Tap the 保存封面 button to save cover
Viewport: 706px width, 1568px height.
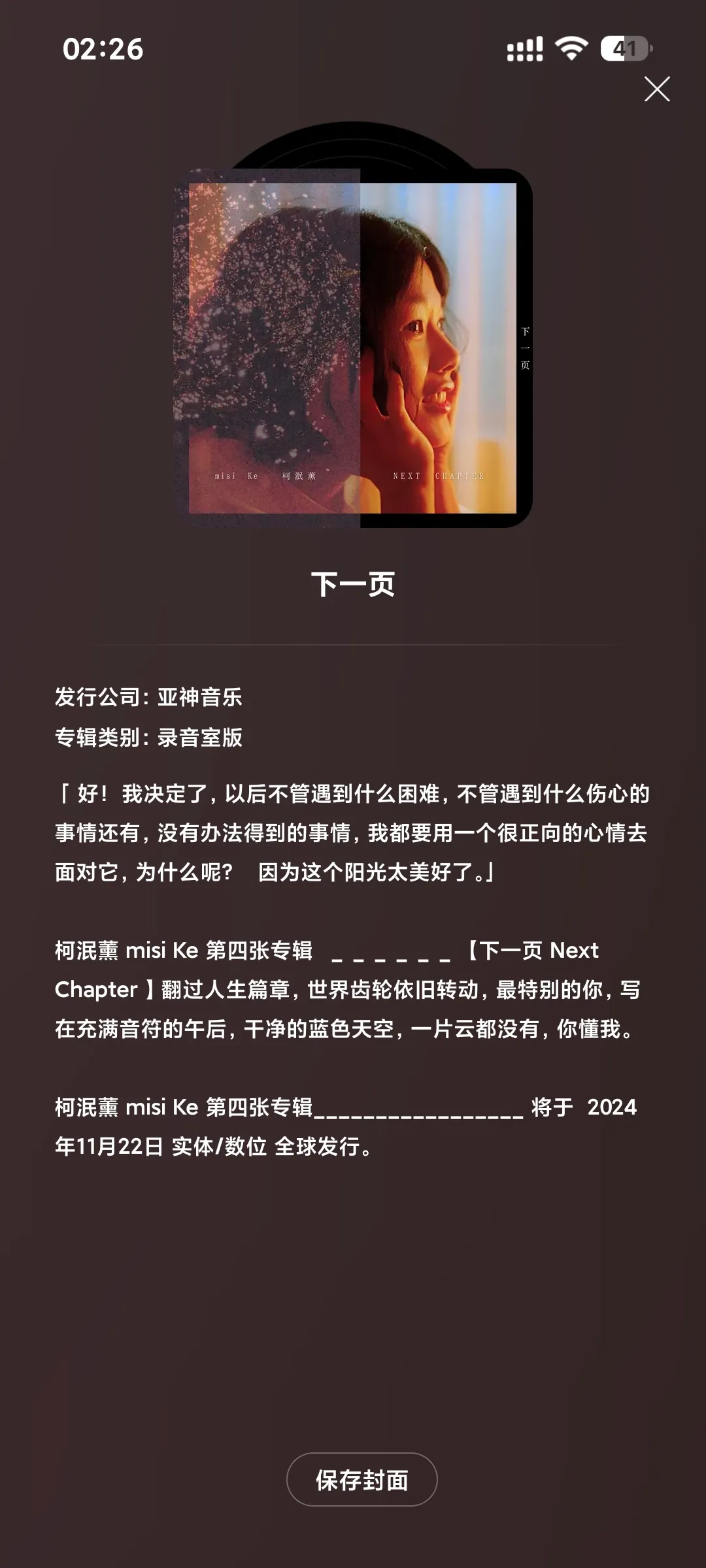pyautogui.click(x=361, y=1480)
